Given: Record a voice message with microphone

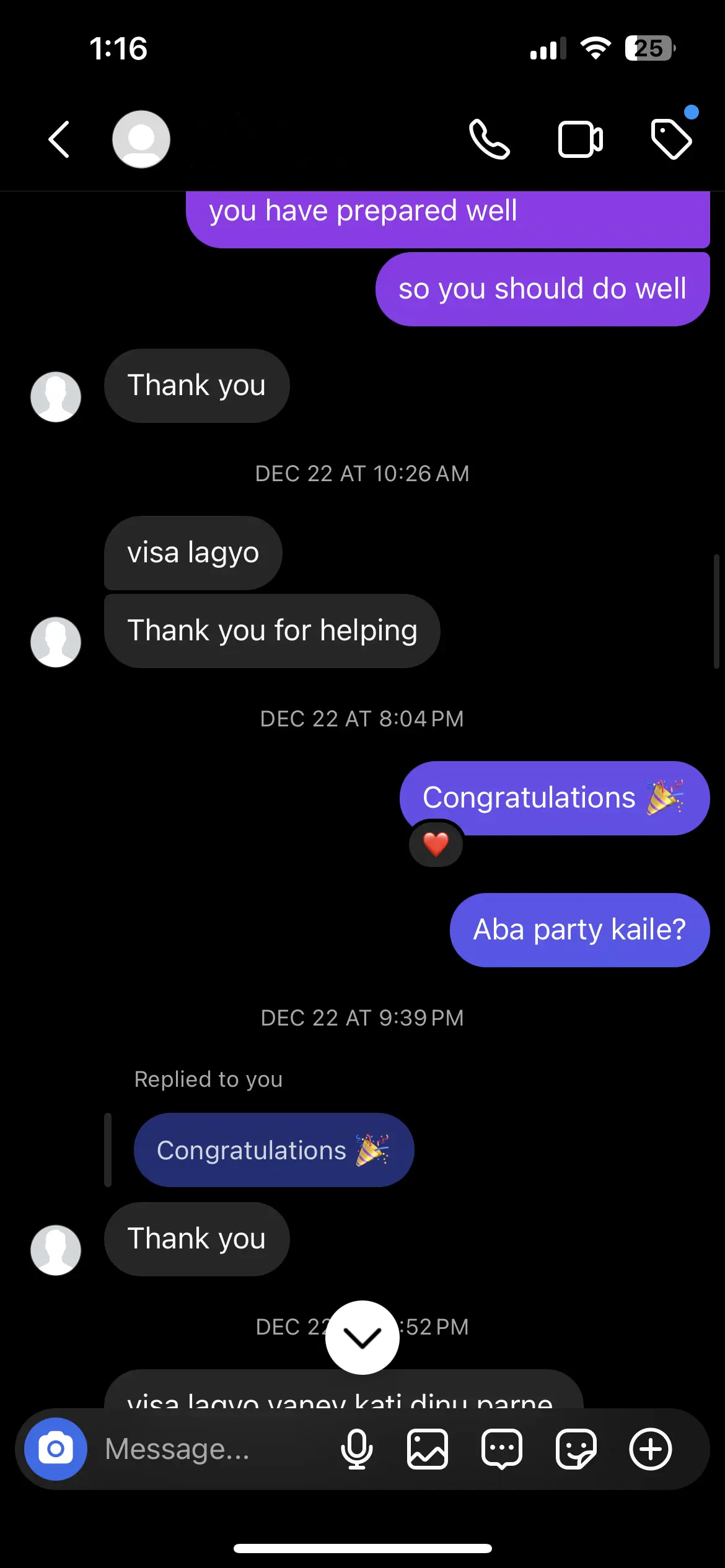Looking at the screenshot, I should click(x=357, y=1449).
